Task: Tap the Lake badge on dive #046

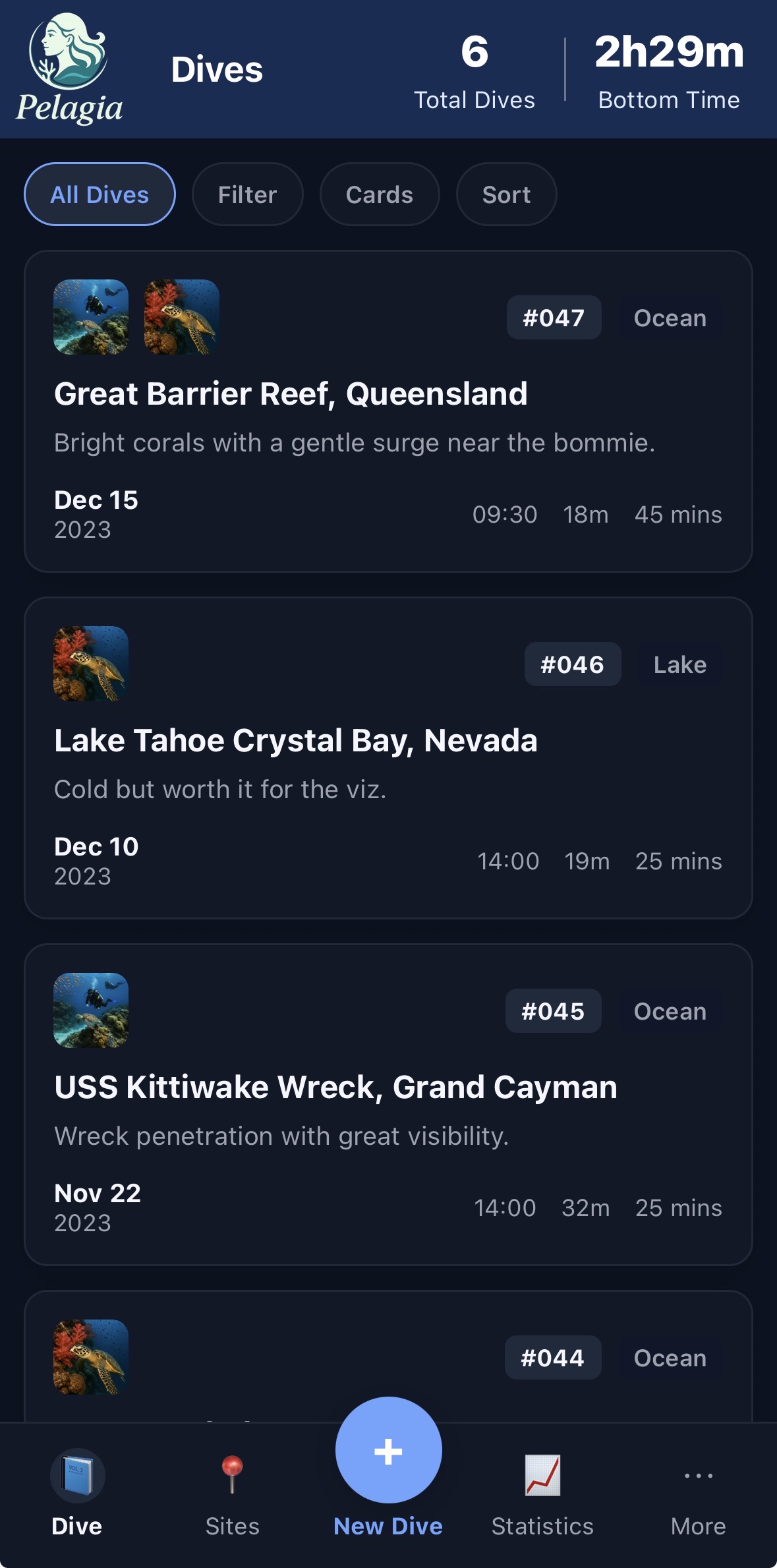Action: click(679, 664)
